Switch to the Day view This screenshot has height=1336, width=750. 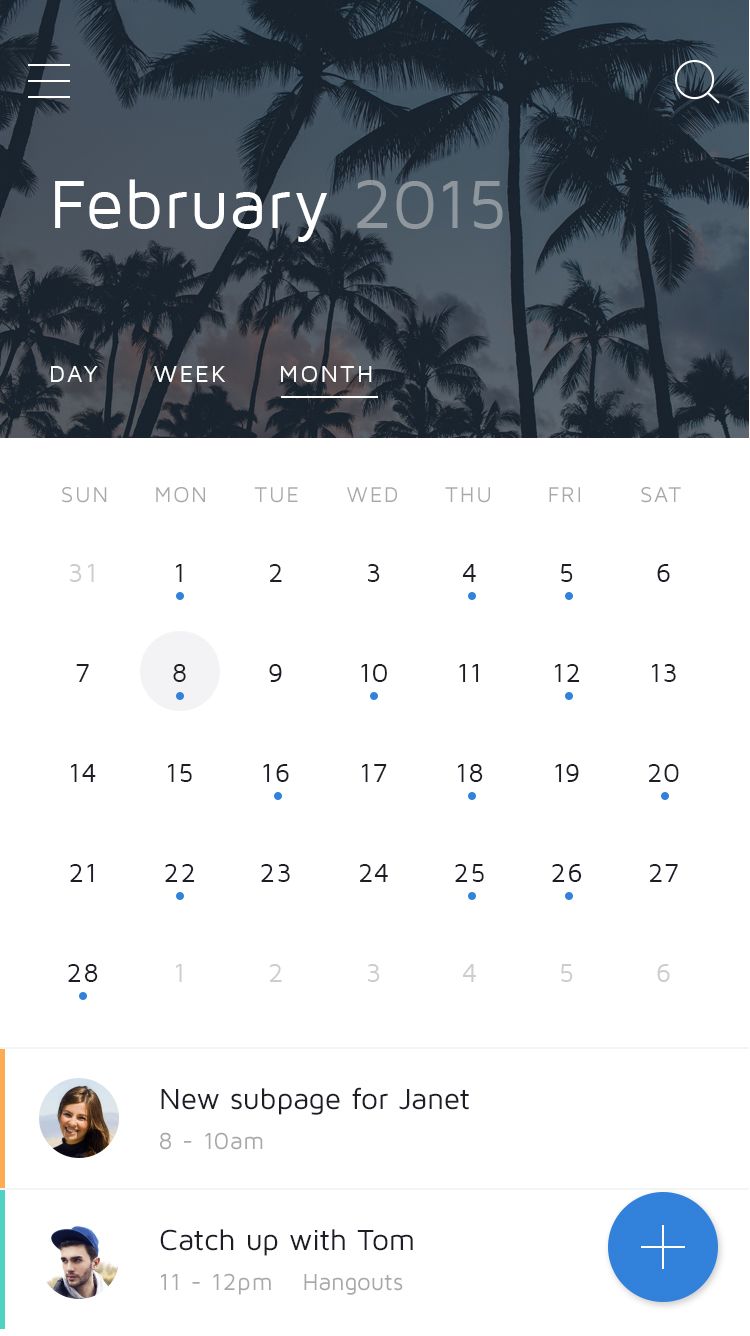[x=74, y=375]
